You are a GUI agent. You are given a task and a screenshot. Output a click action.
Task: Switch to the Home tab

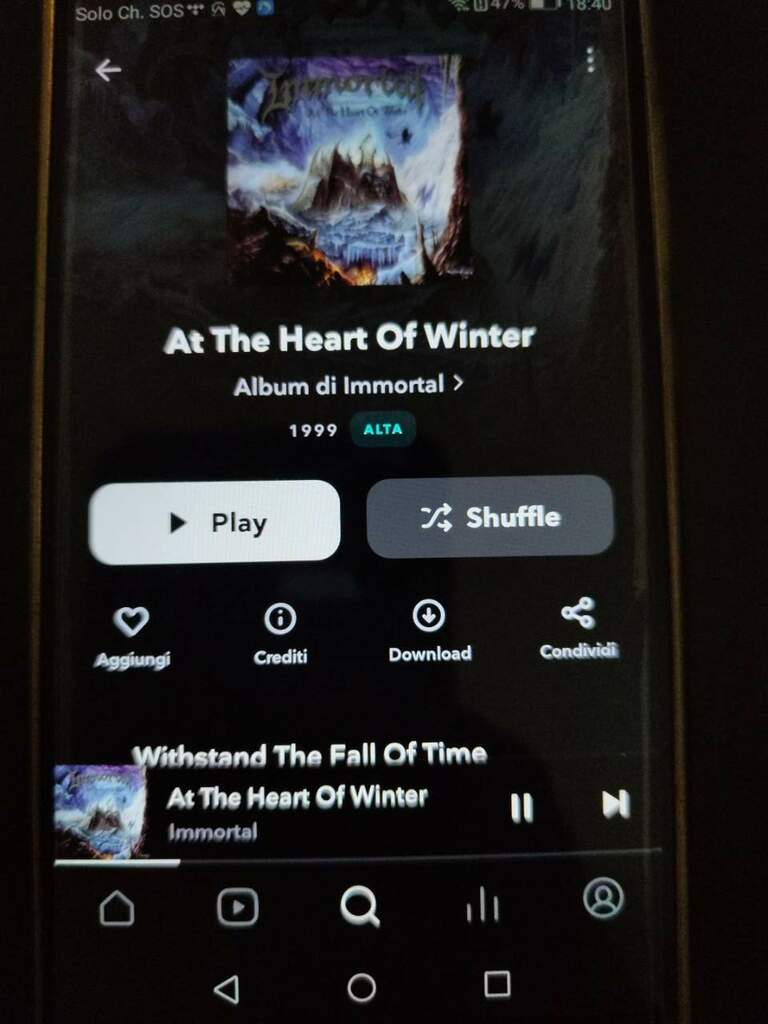click(x=117, y=908)
